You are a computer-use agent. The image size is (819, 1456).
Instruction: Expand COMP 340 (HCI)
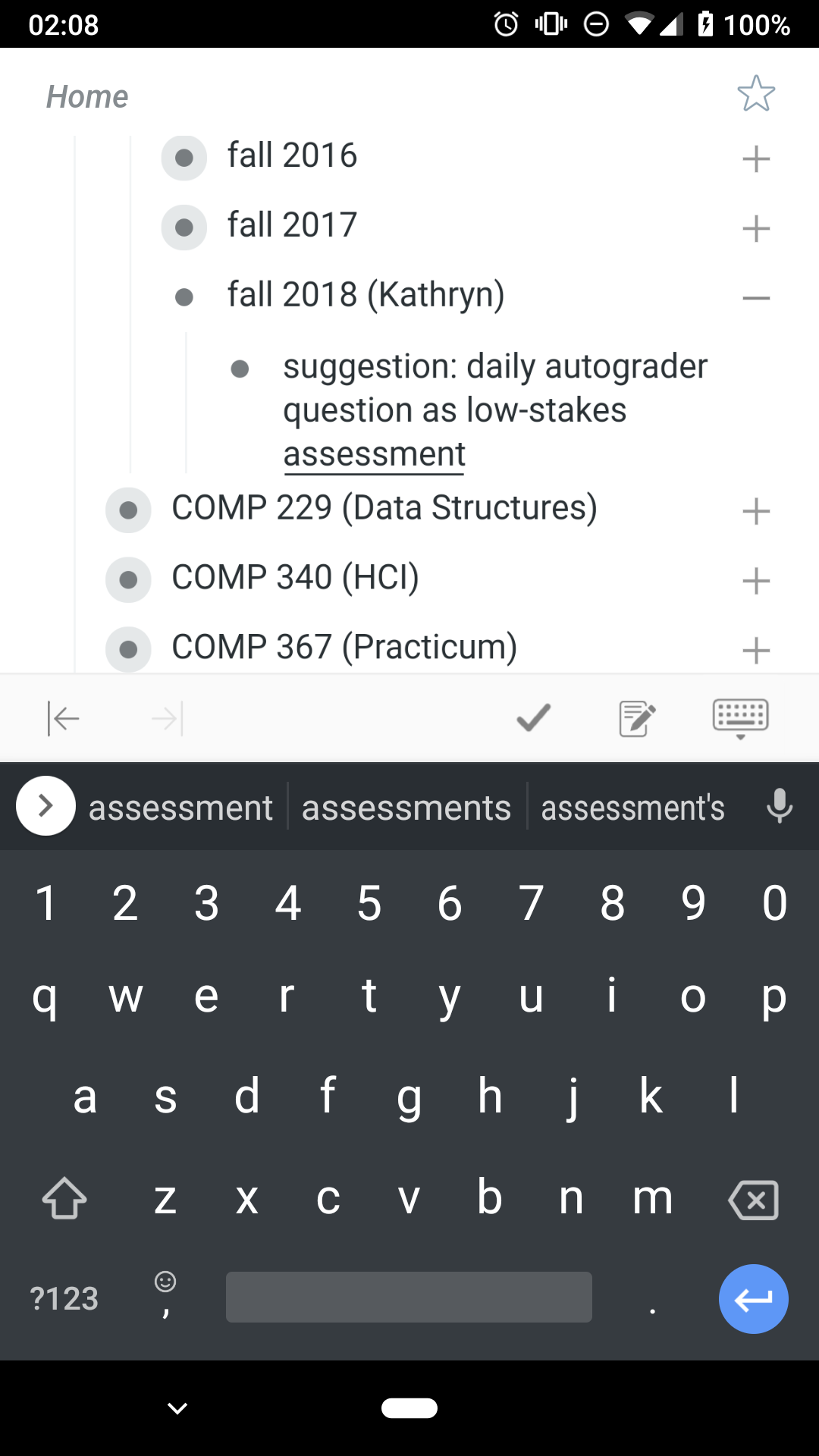pyautogui.click(x=756, y=581)
